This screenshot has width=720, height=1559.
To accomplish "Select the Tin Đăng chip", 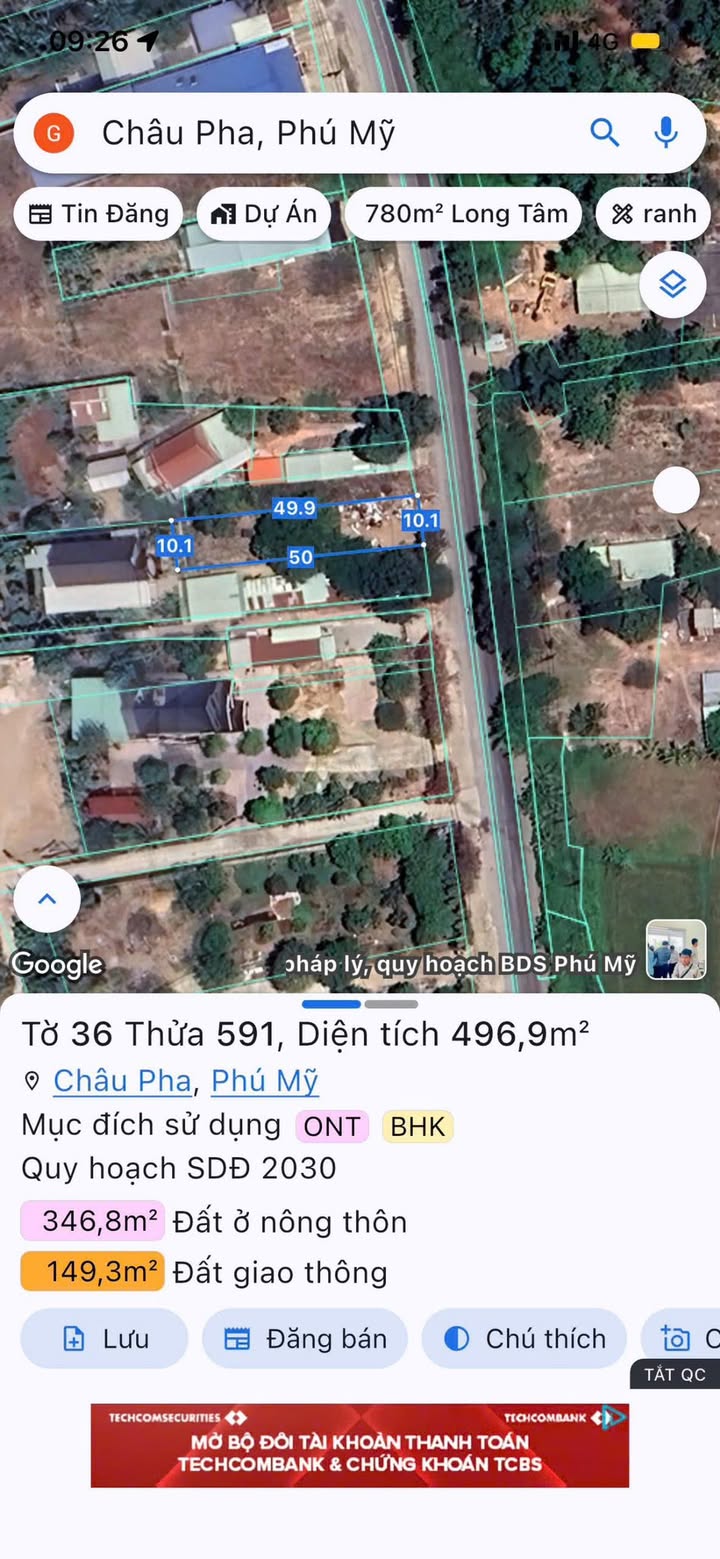I will coord(98,214).
